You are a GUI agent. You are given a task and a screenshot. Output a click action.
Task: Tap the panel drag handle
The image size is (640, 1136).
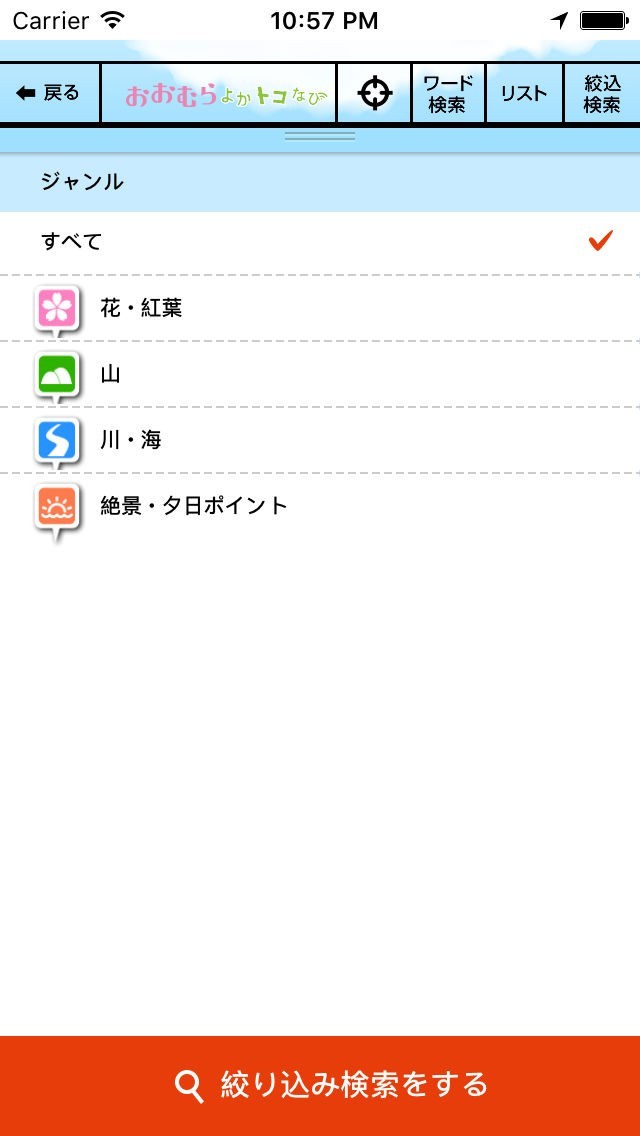320,136
